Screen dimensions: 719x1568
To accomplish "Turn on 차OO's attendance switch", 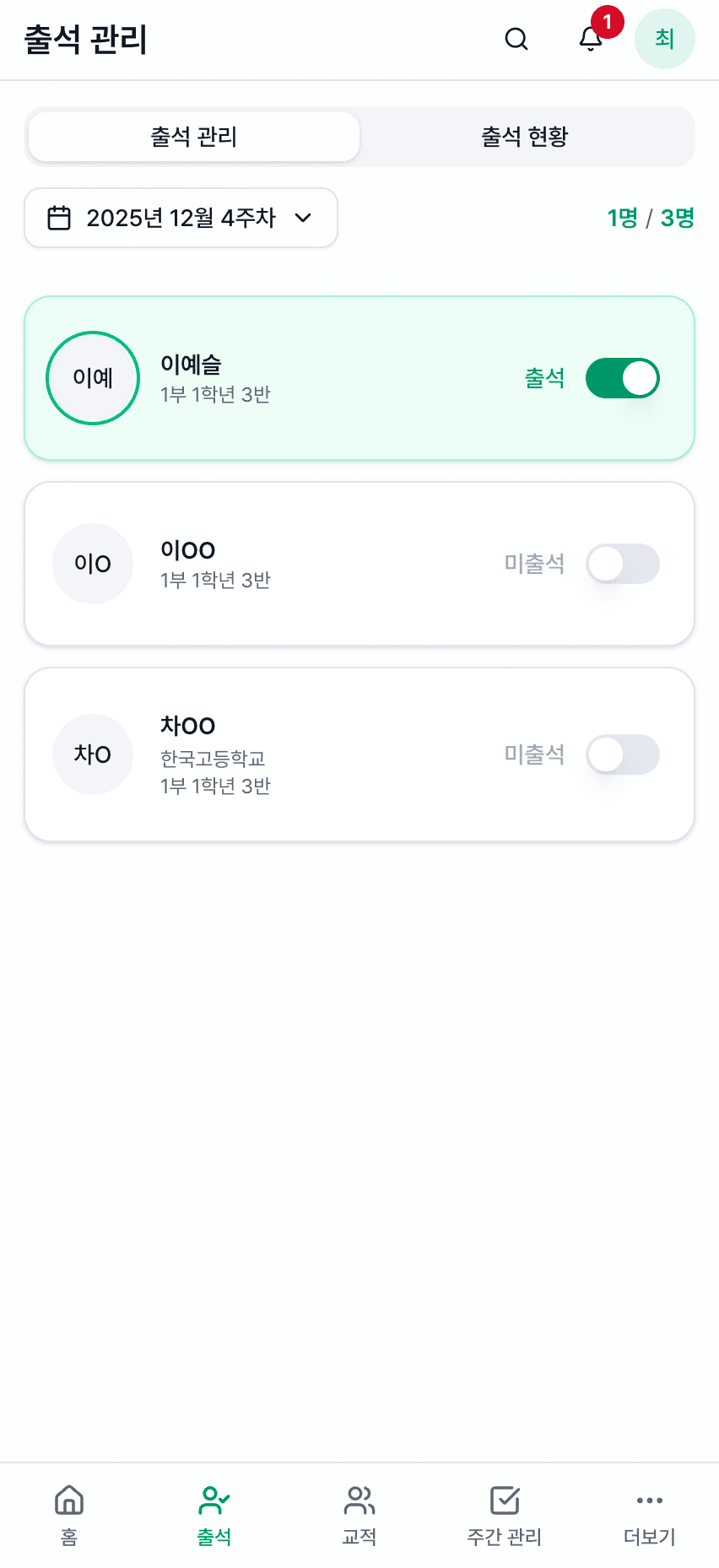I will pyautogui.click(x=623, y=754).
